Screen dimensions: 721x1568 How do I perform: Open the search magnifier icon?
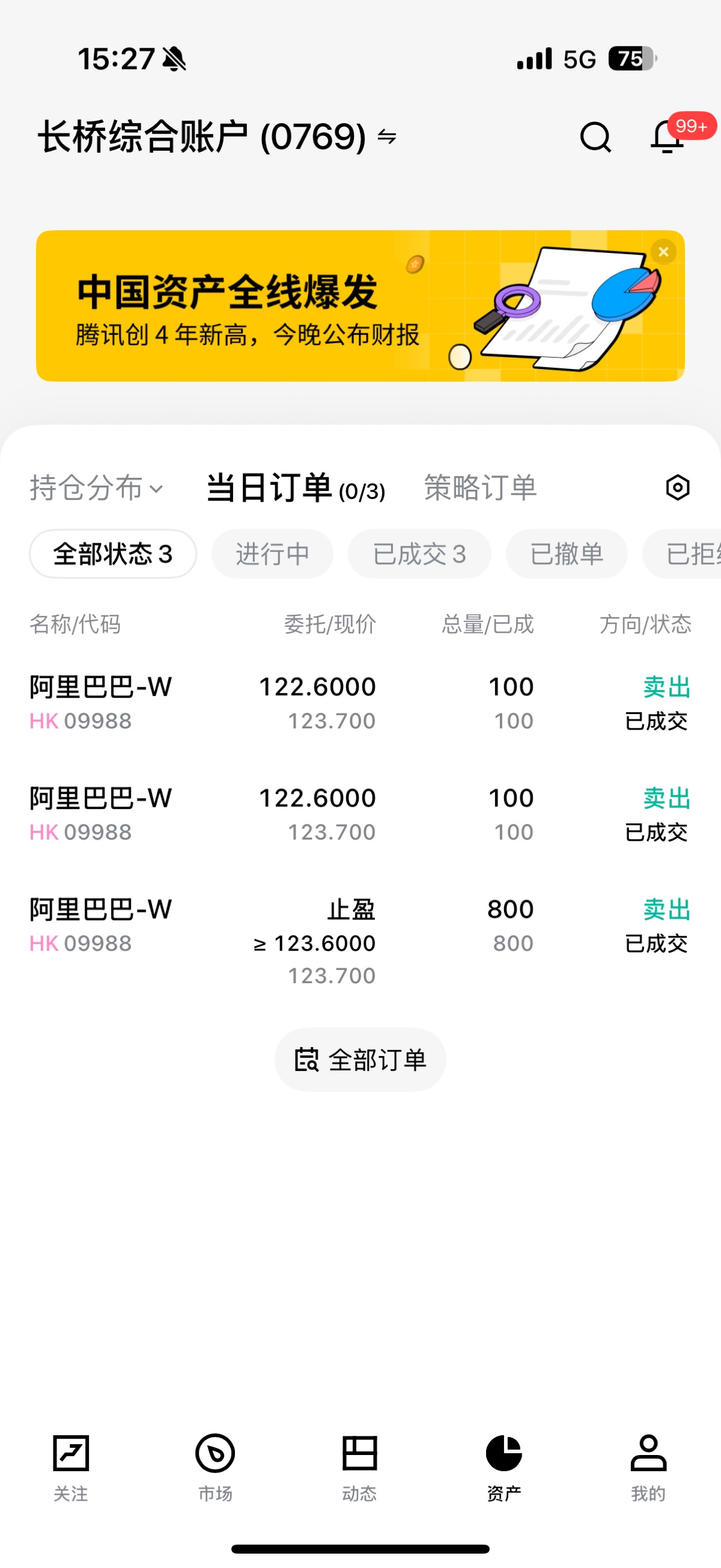[595, 136]
